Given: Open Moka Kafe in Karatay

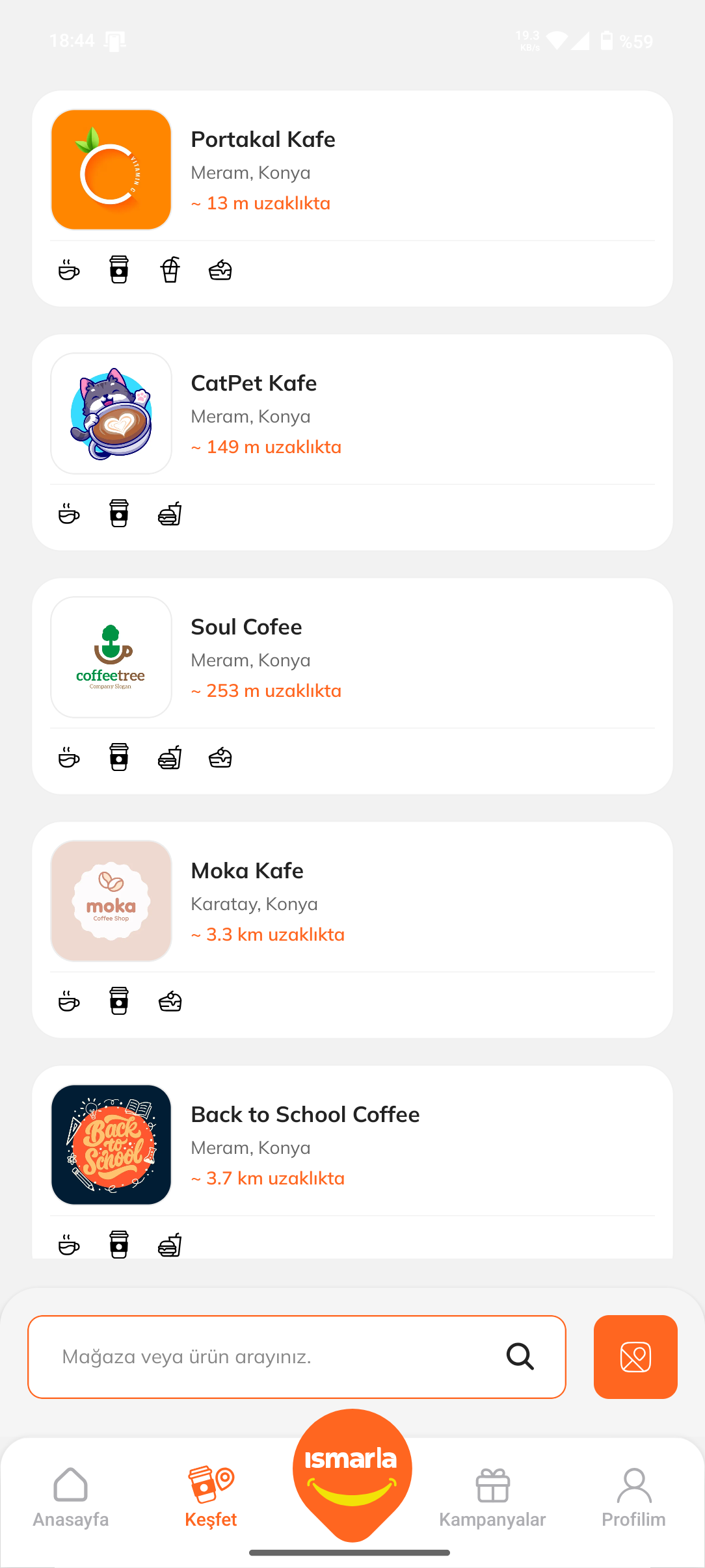Looking at the screenshot, I should [351, 902].
